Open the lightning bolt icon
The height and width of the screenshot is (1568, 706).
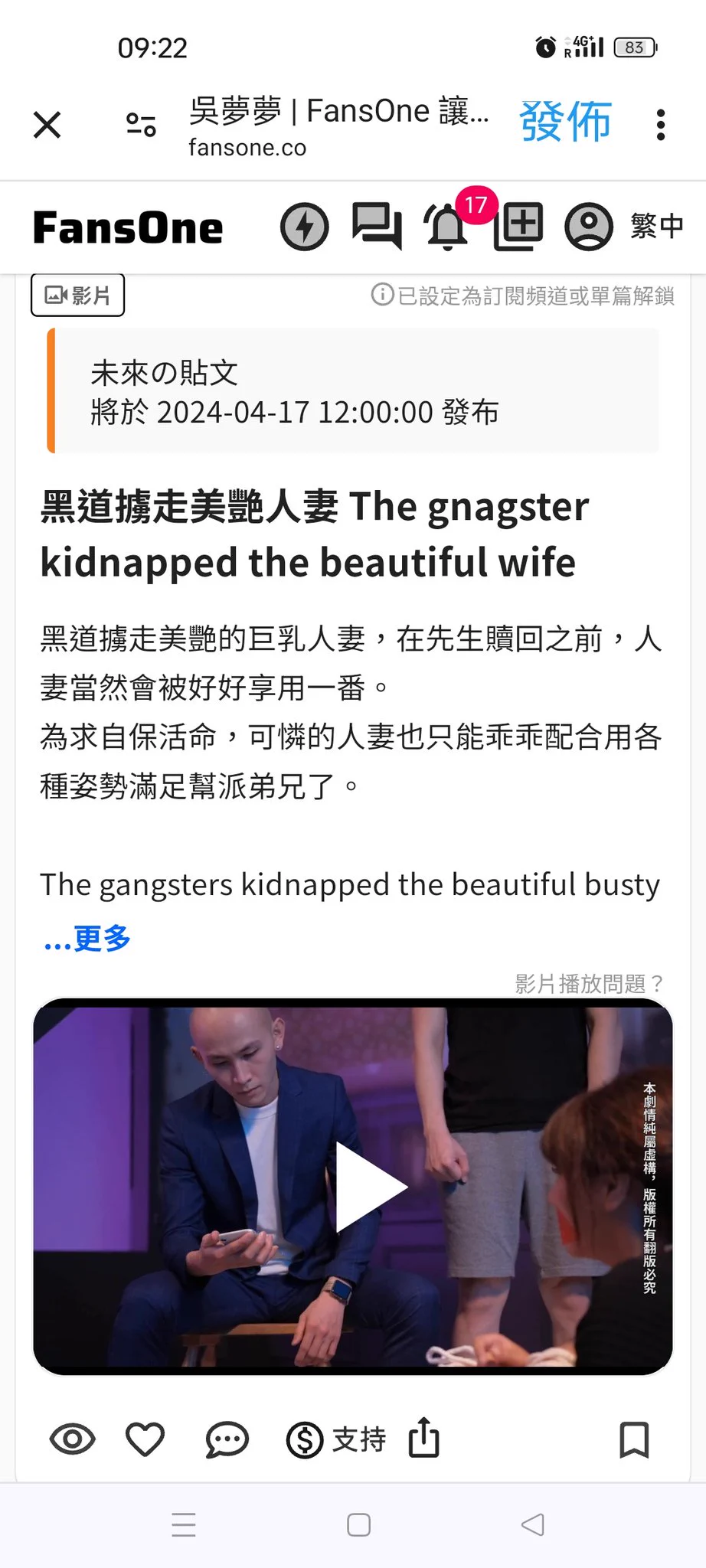tap(304, 227)
